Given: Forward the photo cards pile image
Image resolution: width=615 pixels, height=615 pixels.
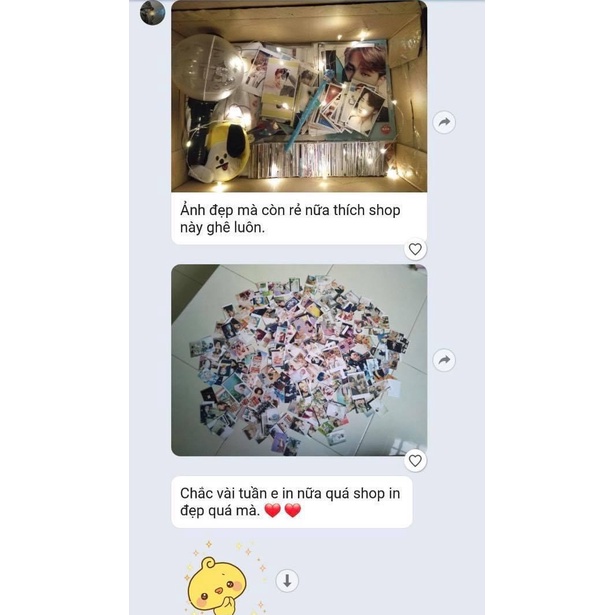Looking at the screenshot, I should pyautogui.click(x=444, y=360).
